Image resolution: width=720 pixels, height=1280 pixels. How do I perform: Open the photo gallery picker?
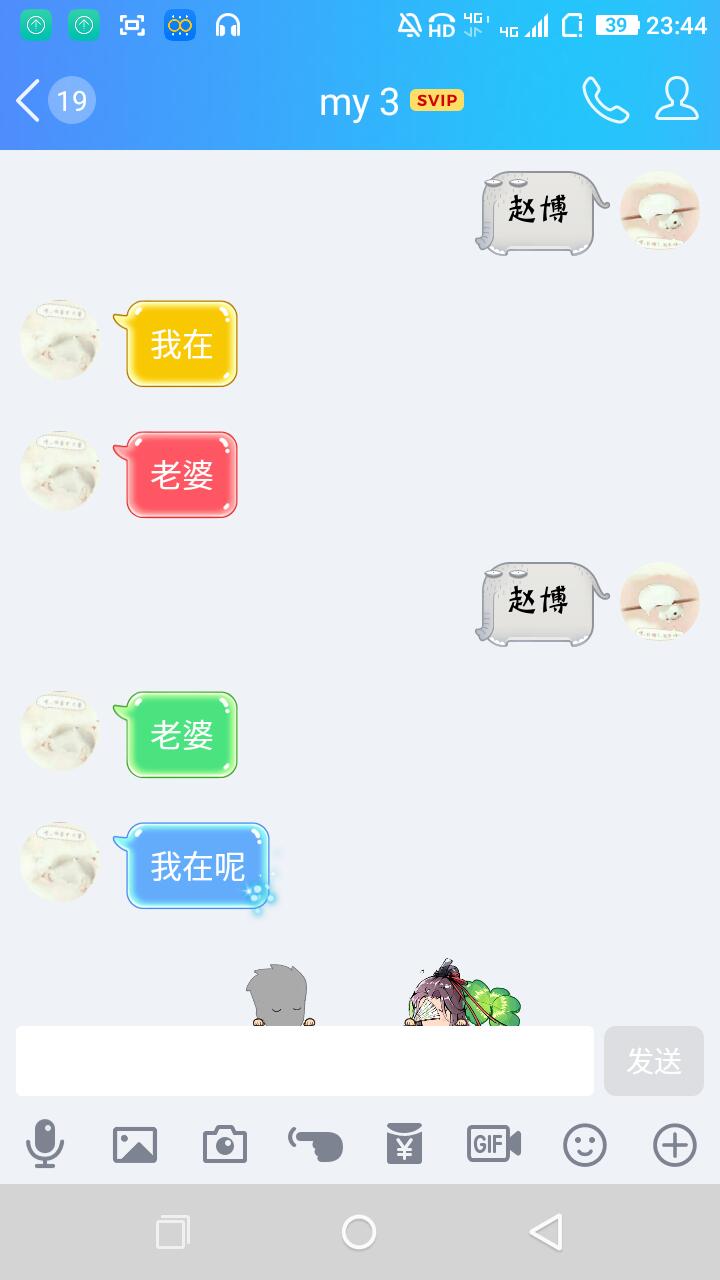135,1144
